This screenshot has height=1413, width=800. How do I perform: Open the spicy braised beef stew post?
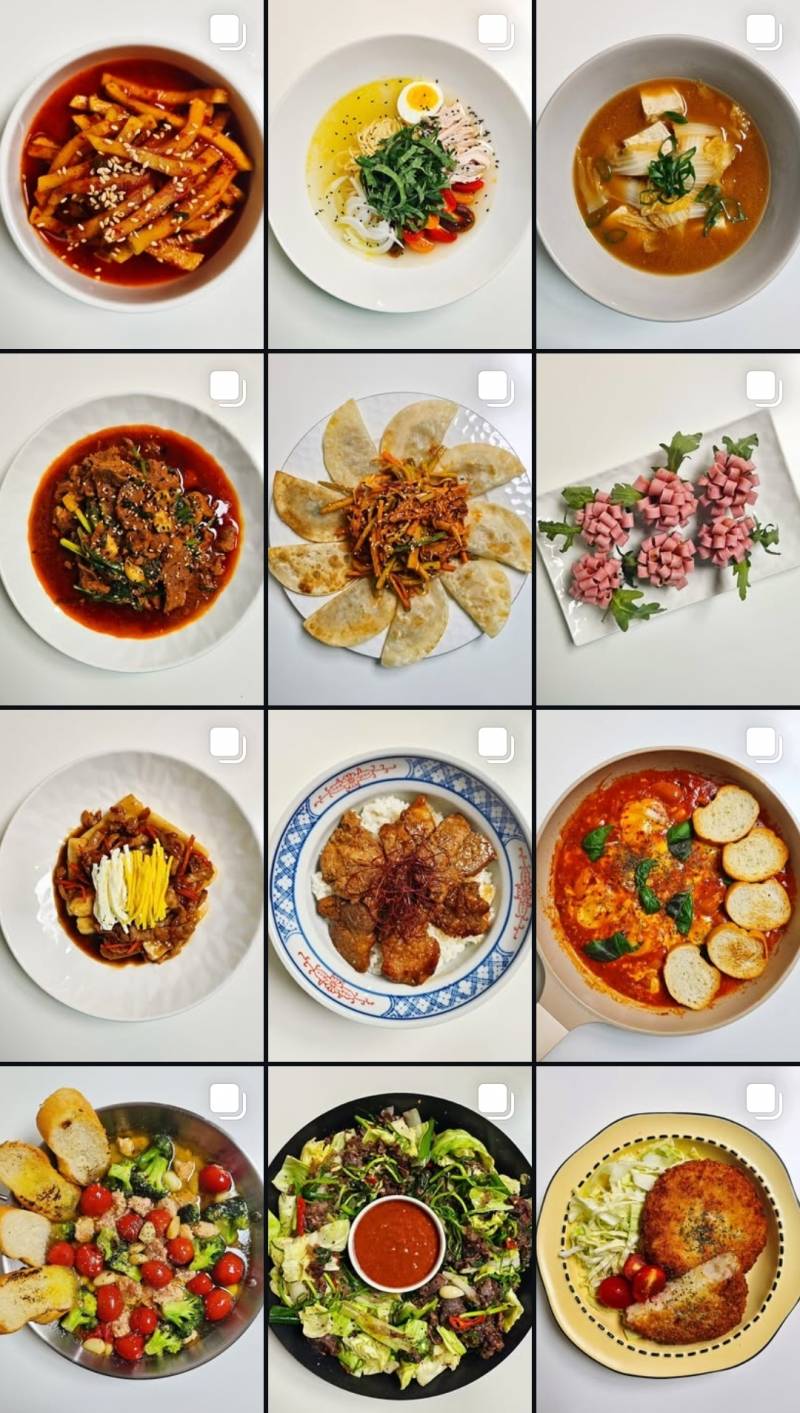click(x=131, y=530)
